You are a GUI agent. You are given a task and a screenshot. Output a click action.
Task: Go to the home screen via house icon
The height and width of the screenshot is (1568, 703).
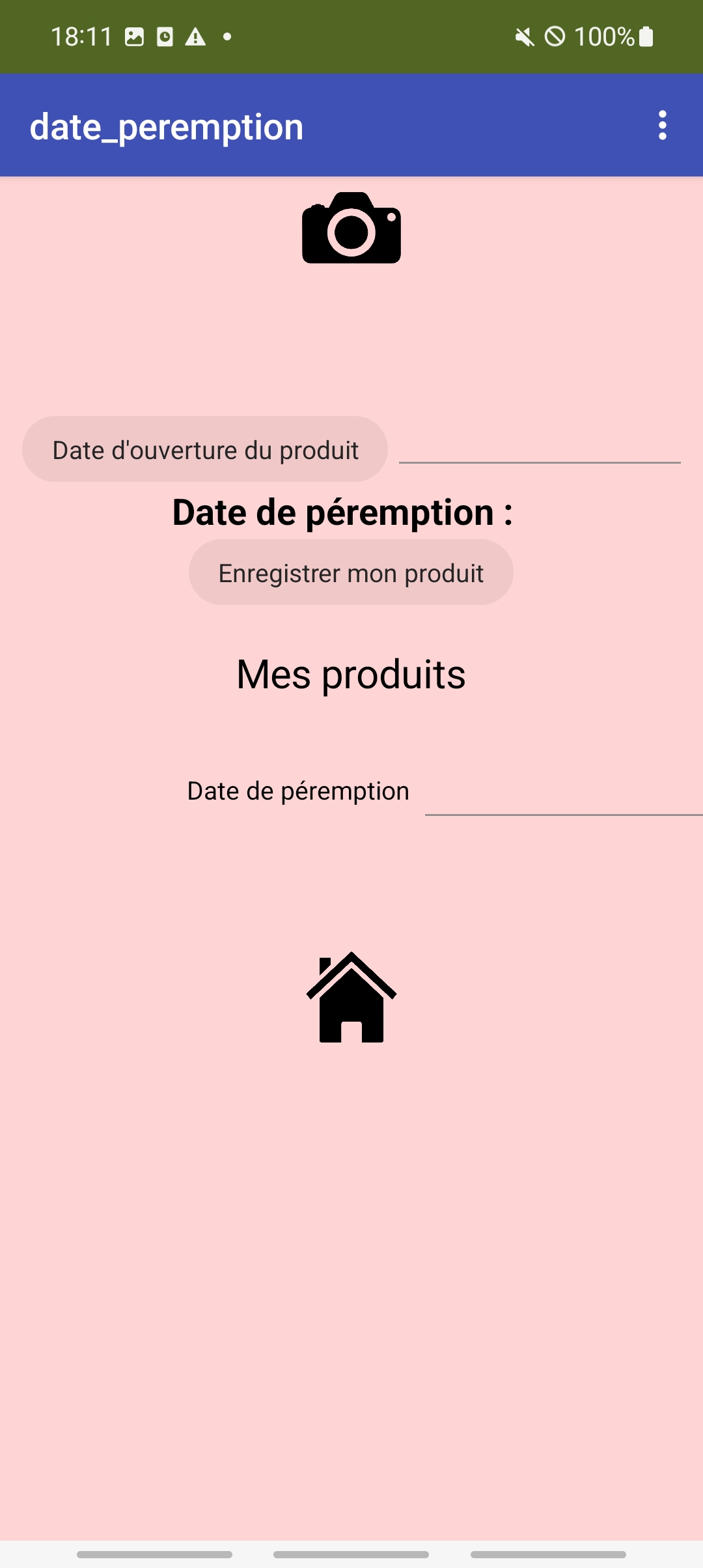point(351,997)
